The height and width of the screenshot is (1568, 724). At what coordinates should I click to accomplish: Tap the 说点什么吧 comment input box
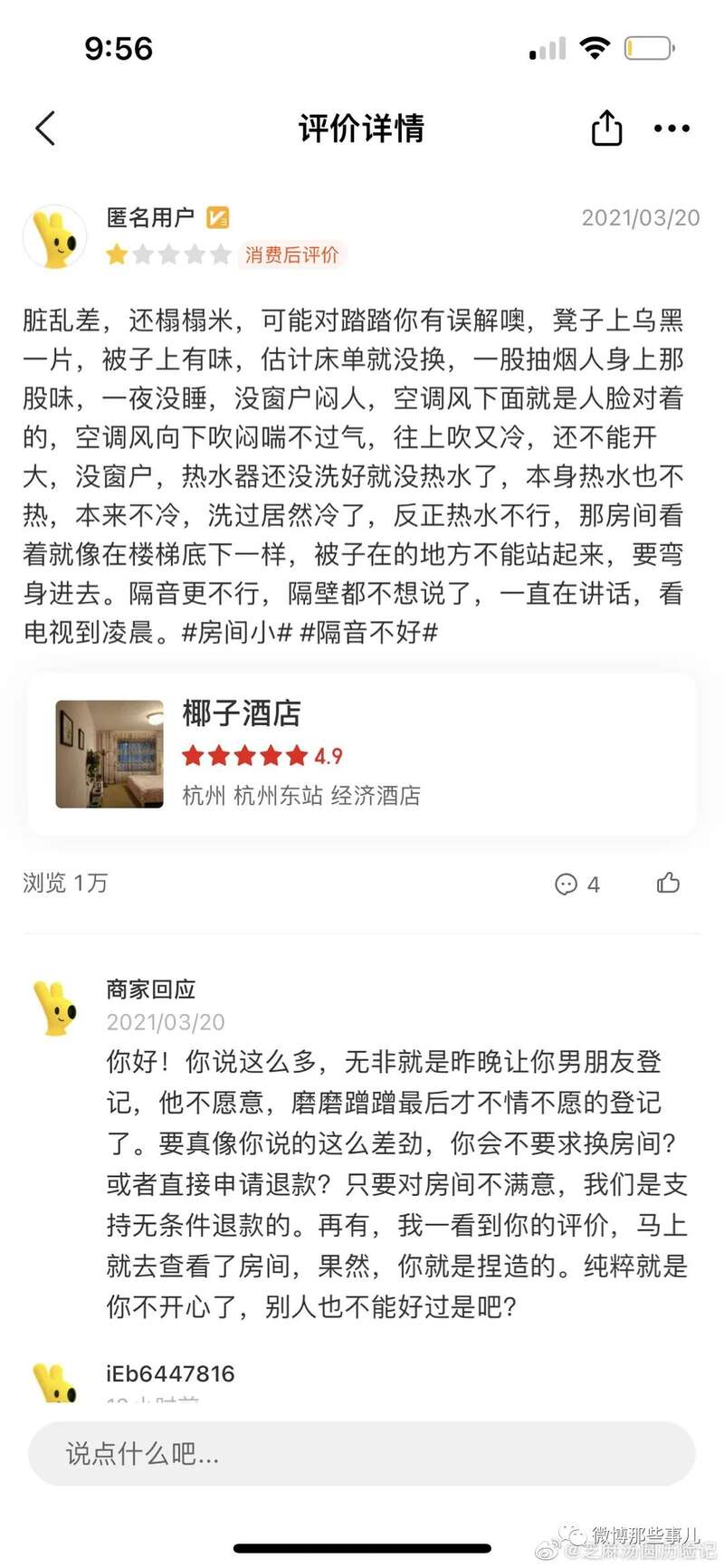362,1455
